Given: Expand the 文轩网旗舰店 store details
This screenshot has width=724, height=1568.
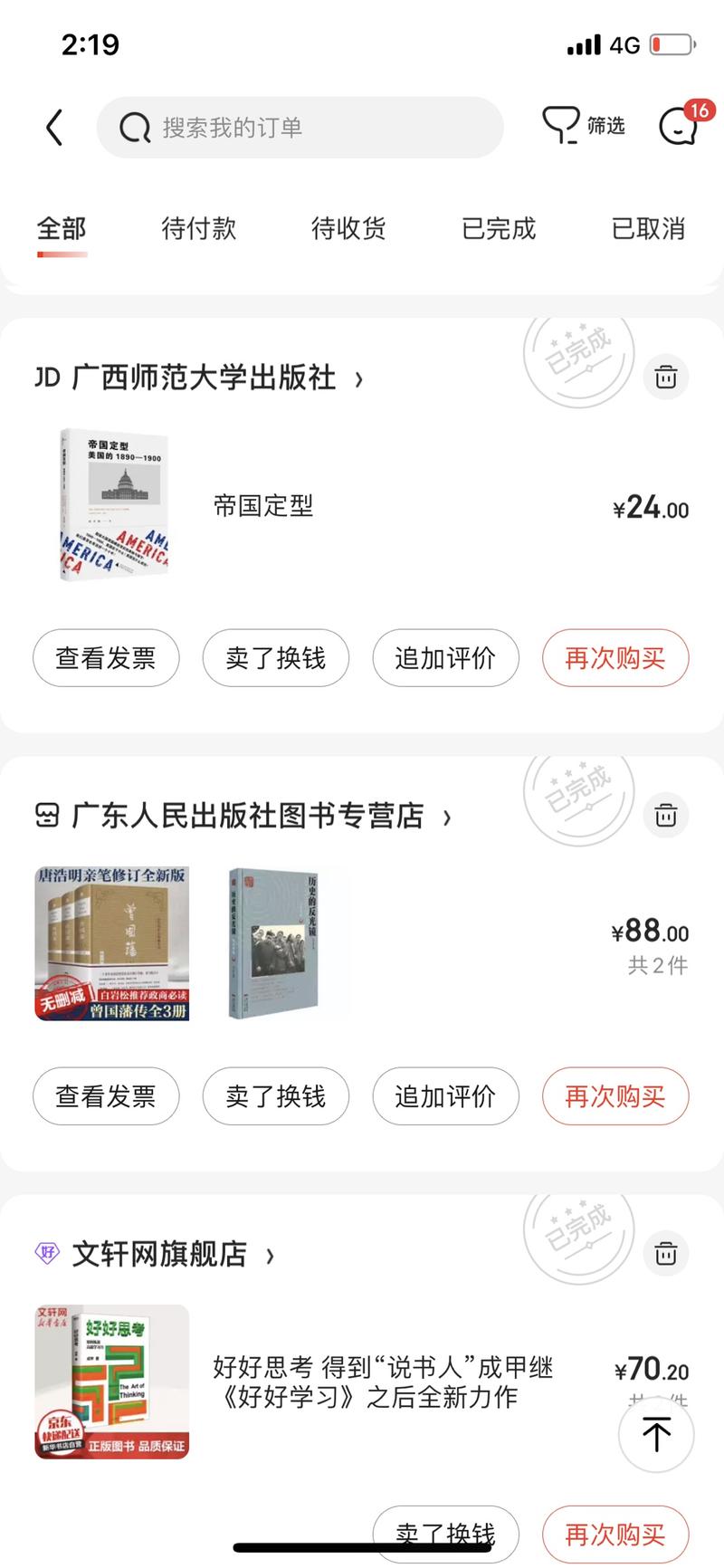Looking at the screenshot, I should pyautogui.click(x=269, y=1255).
